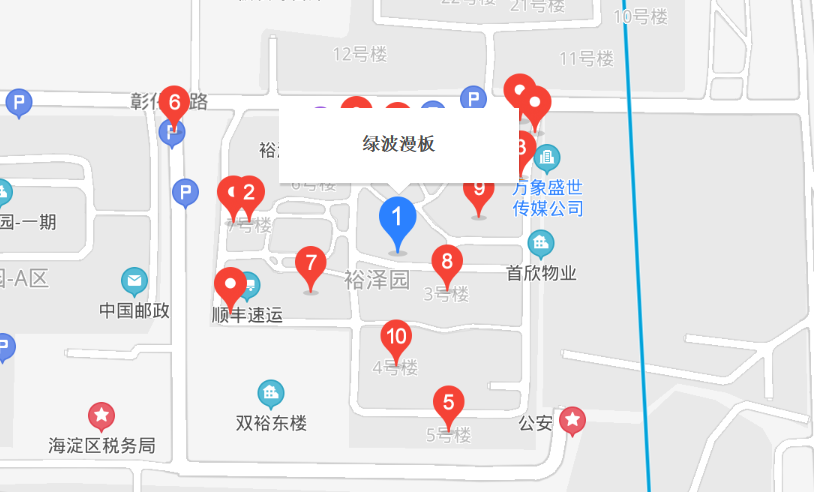Open marker 10 near 4号楼
This screenshot has height=492, width=814.
coord(397,337)
